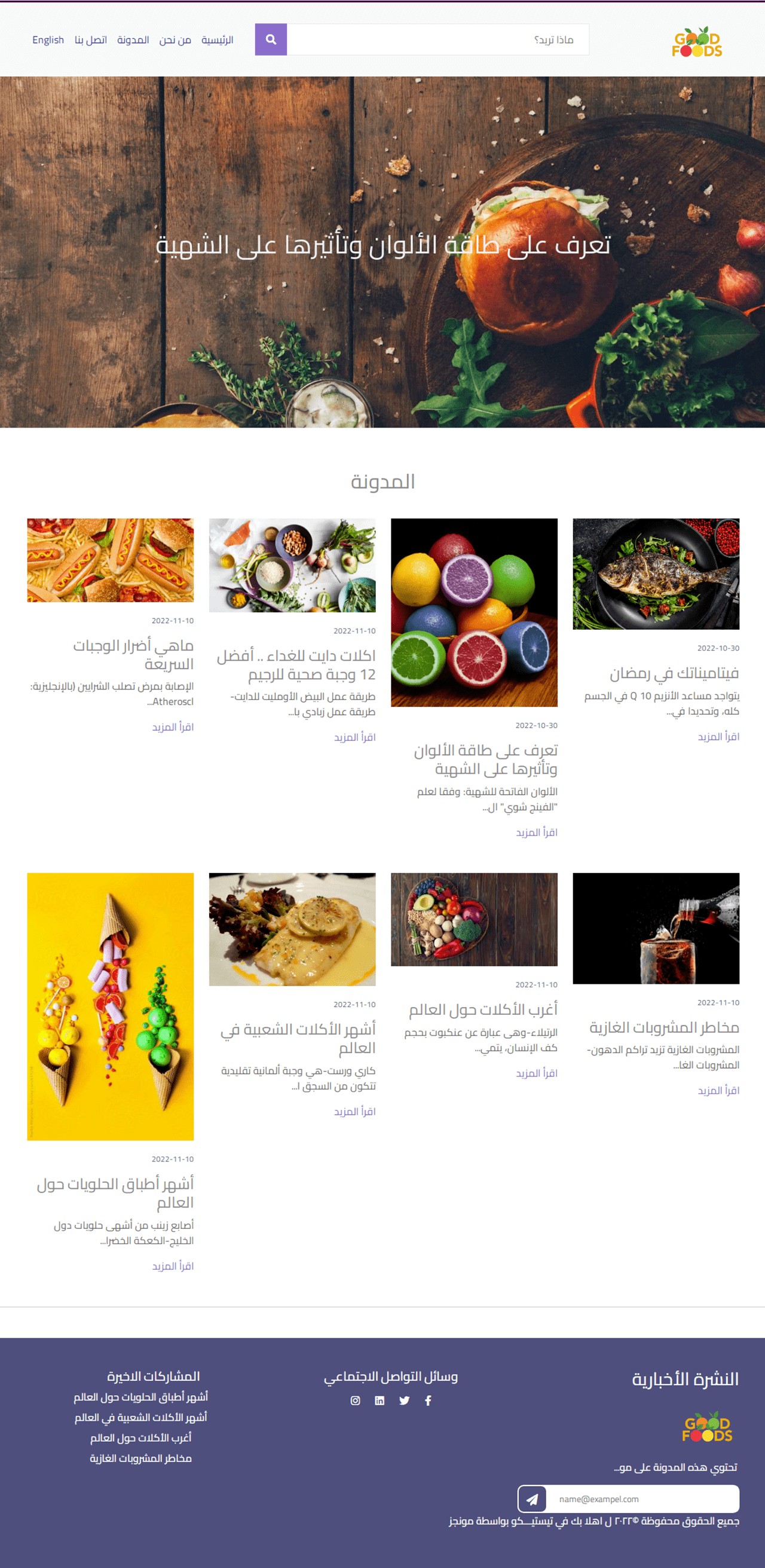765x1568 pixels.
Task: Open the من نحن page
Action: point(175,40)
